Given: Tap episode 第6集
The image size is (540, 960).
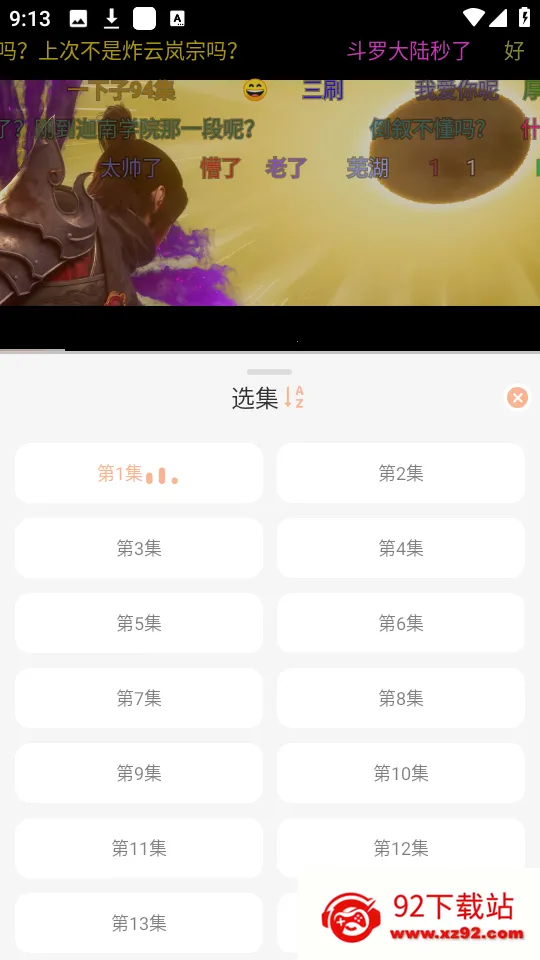Looking at the screenshot, I should [401, 623].
